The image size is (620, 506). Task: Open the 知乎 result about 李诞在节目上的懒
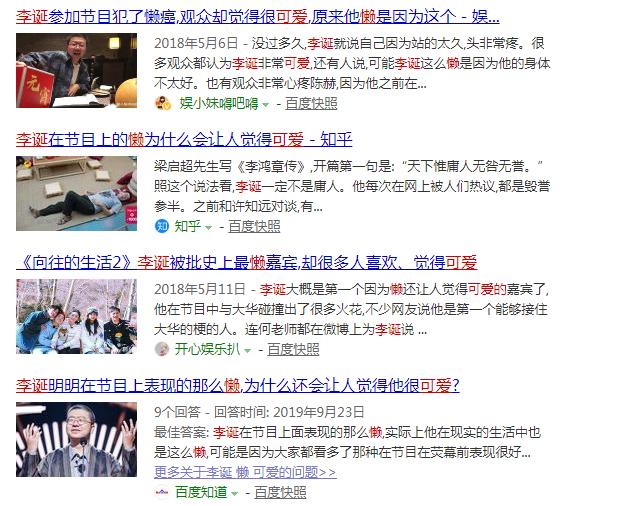(x=184, y=140)
